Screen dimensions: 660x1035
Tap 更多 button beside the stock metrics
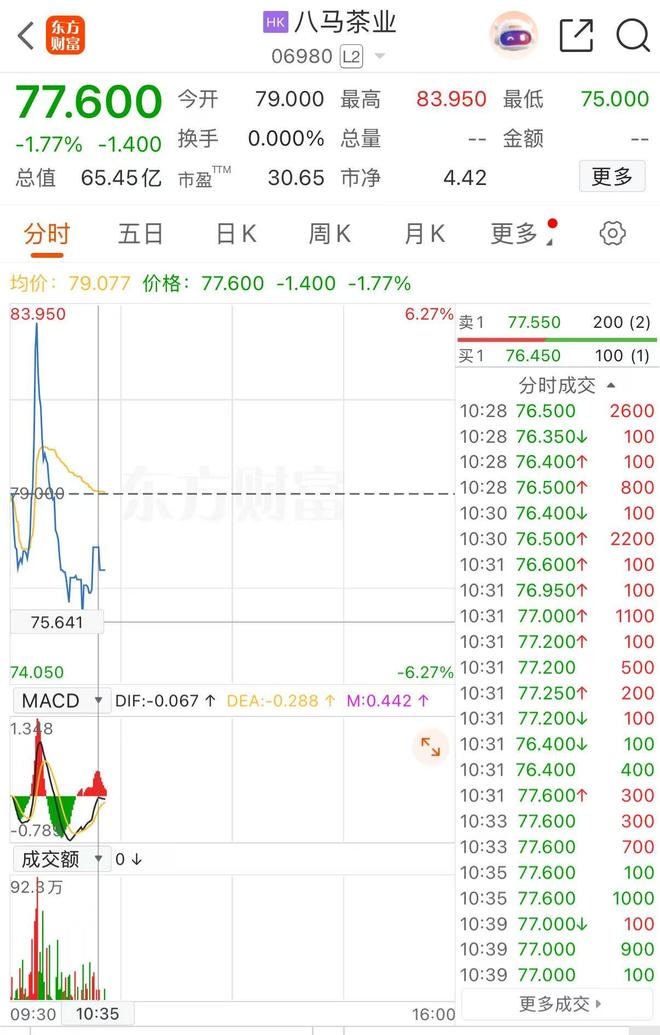(611, 177)
